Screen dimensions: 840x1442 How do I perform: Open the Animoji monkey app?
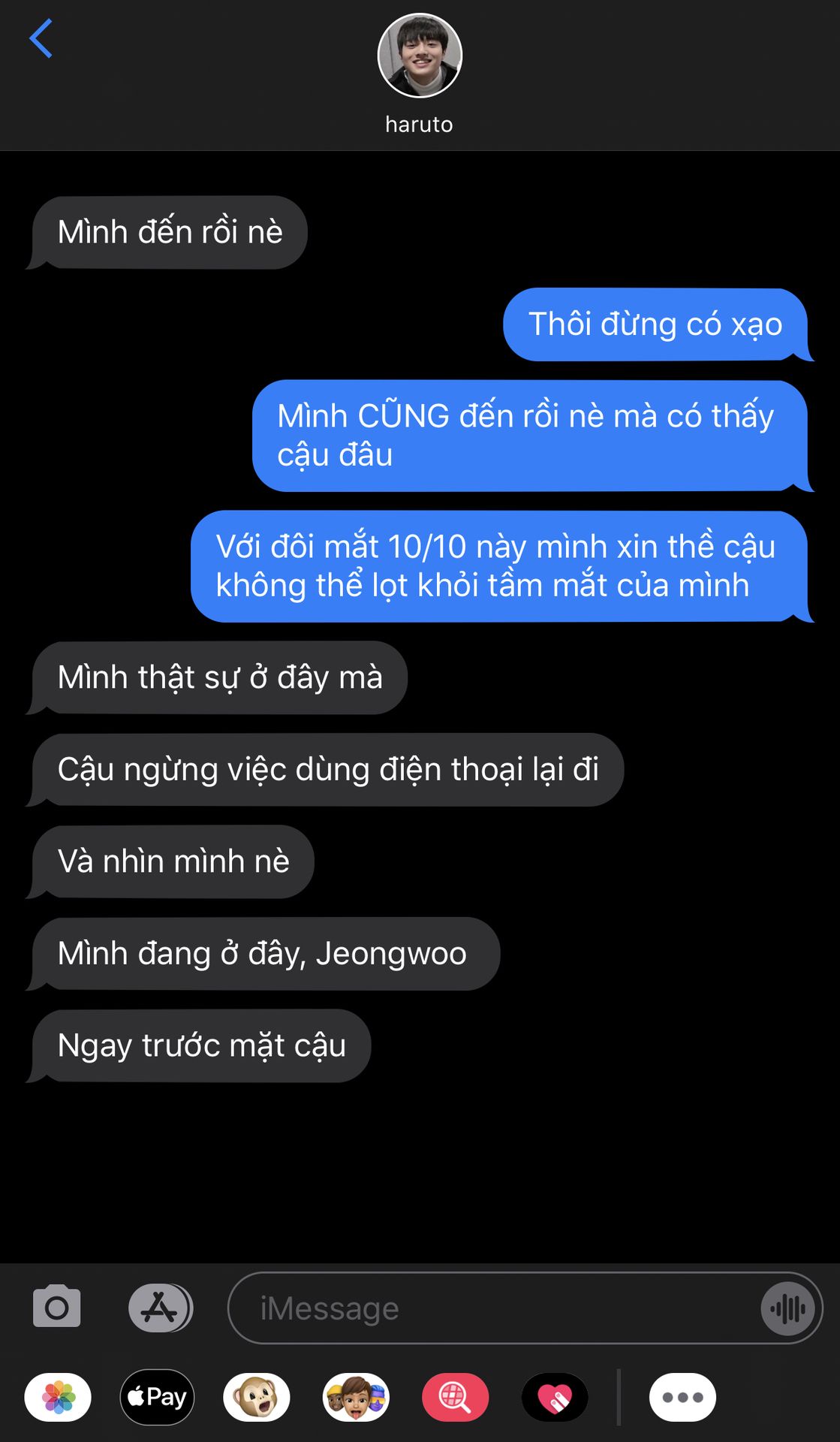[x=257, y=1397]
